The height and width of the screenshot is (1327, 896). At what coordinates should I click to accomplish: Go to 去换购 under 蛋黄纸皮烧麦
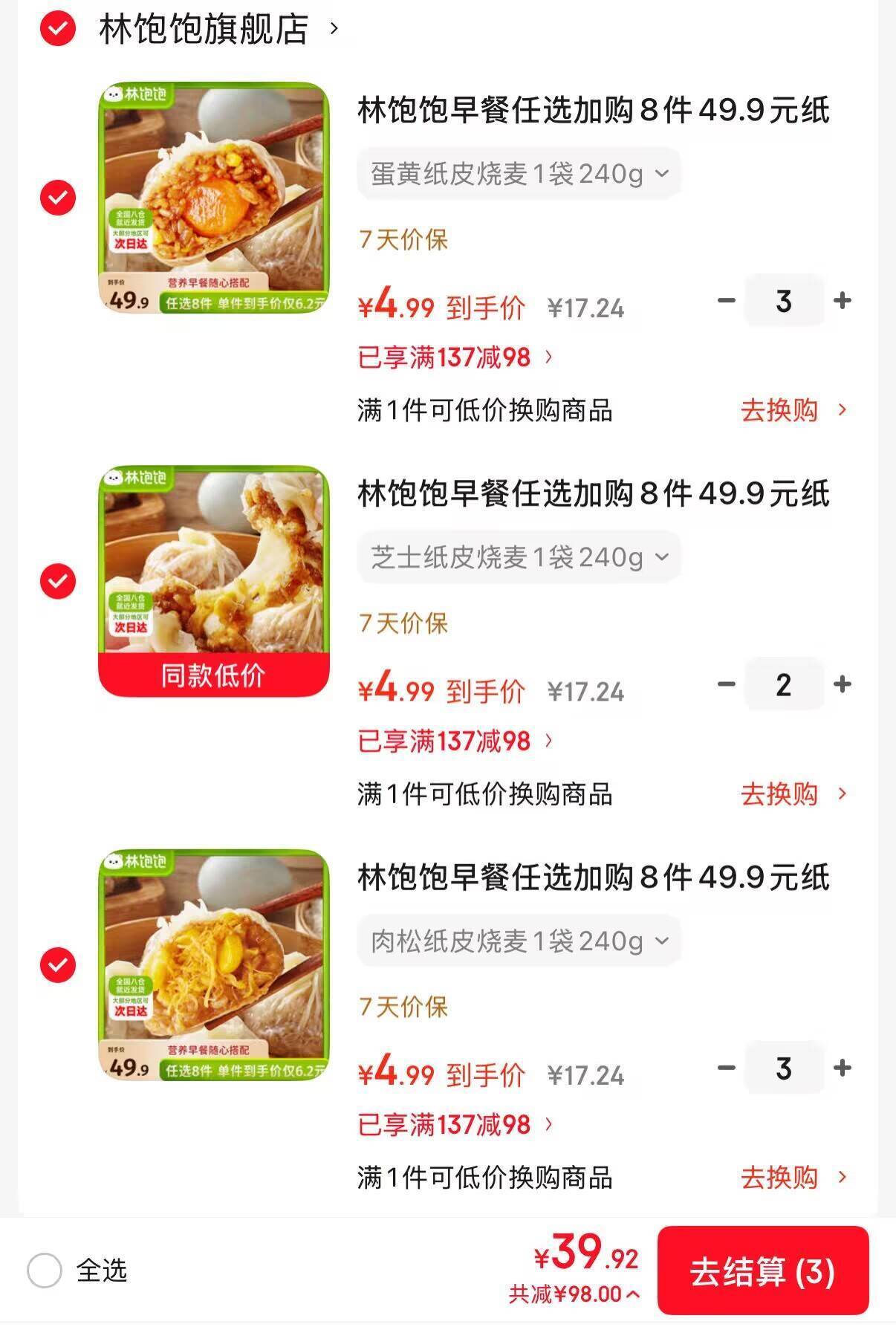click(x=792, y=410)
